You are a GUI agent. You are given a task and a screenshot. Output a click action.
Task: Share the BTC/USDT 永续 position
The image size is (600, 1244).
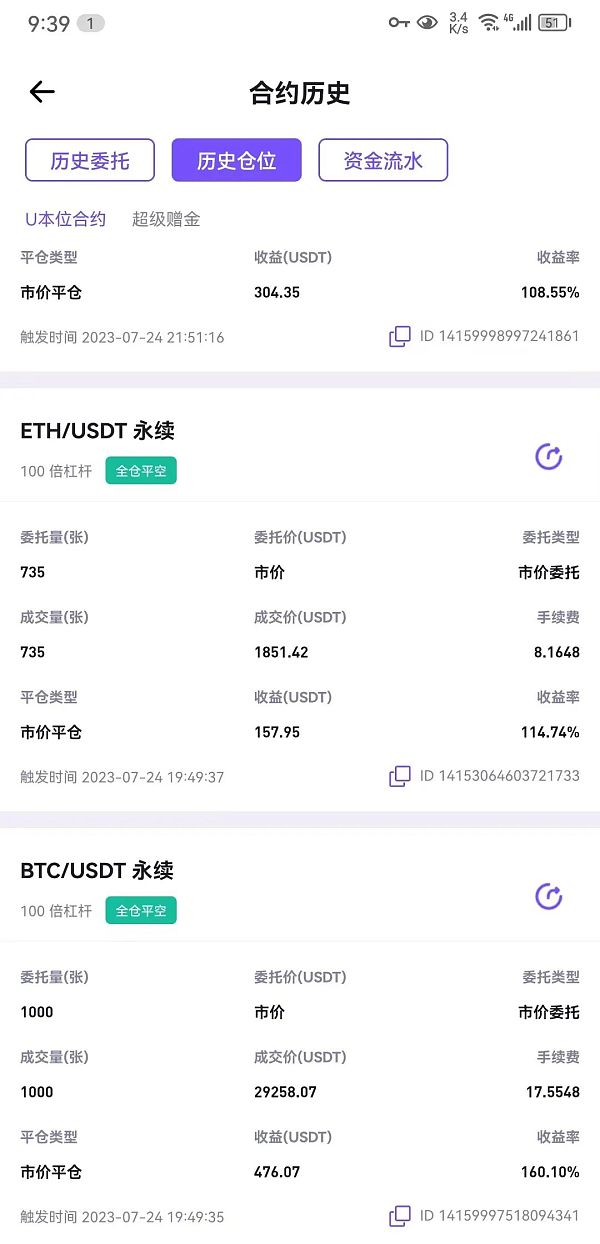549,896
